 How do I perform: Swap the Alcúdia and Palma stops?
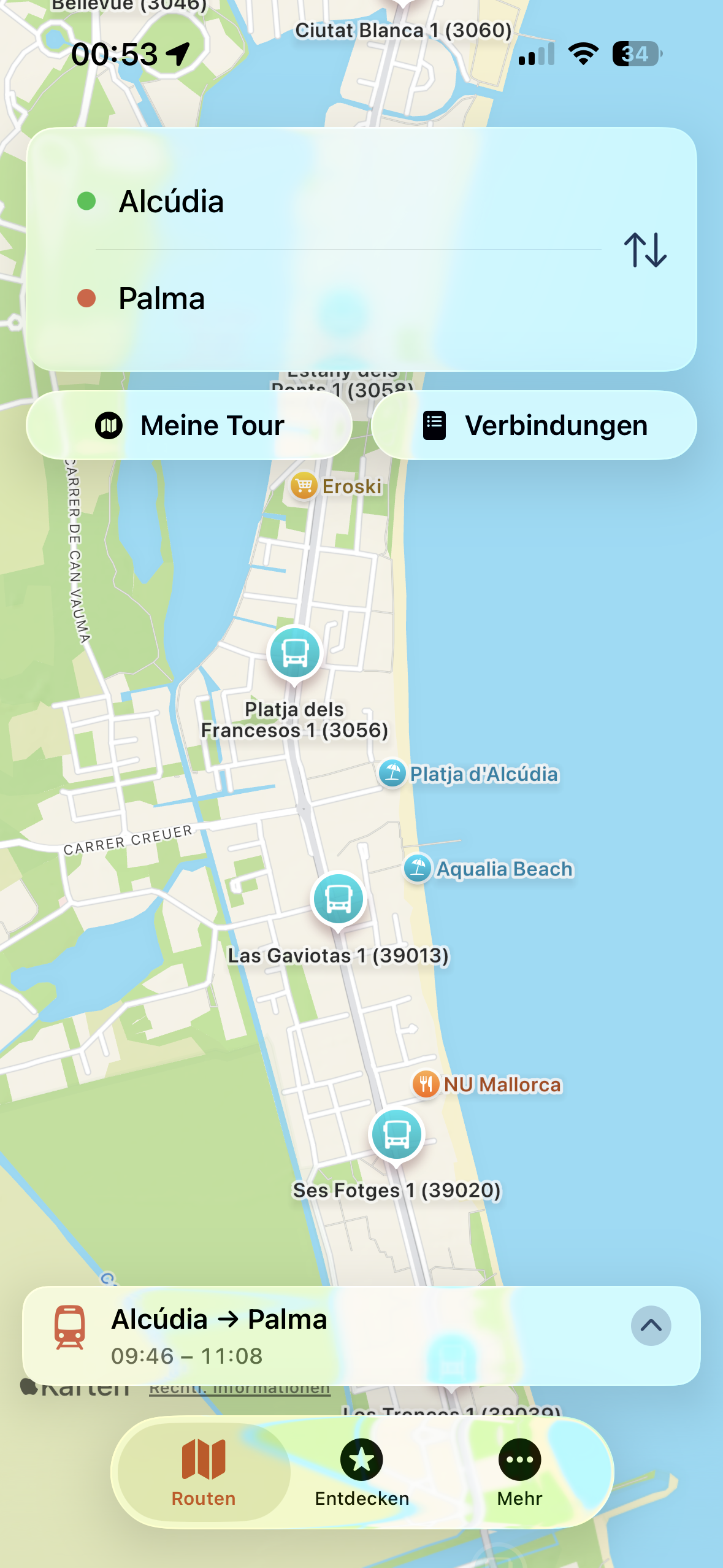pos(645,250)
